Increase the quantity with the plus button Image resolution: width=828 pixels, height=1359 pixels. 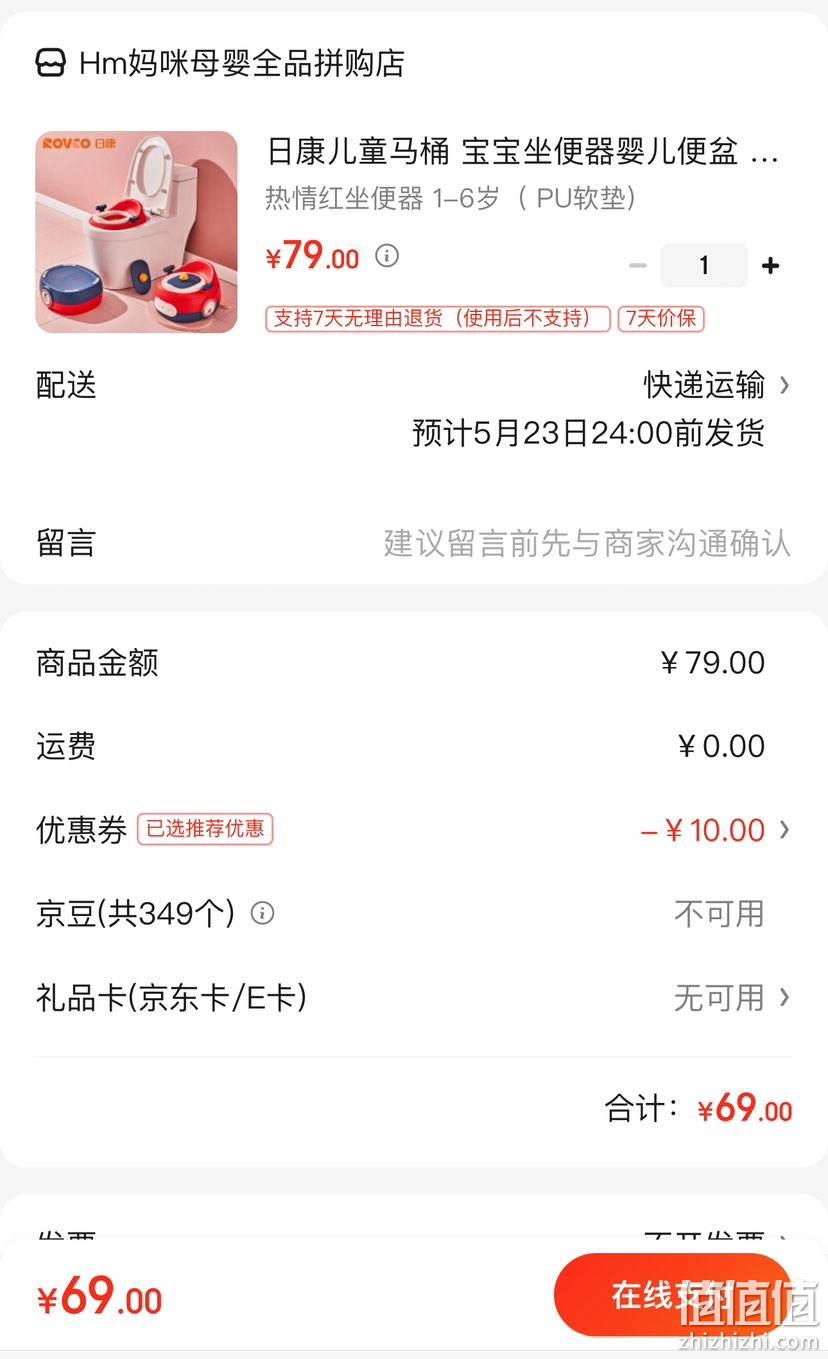pyautogui.click(x=770, y=266)
